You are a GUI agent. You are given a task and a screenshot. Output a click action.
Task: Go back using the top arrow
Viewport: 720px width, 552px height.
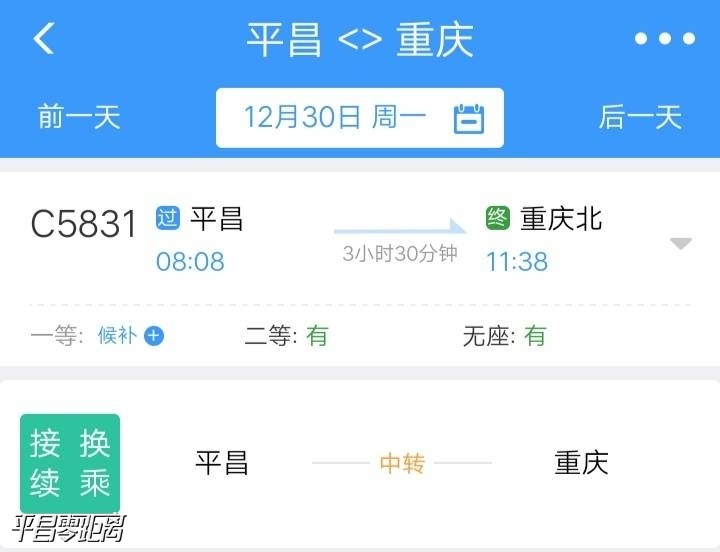(x=44, y=39)
